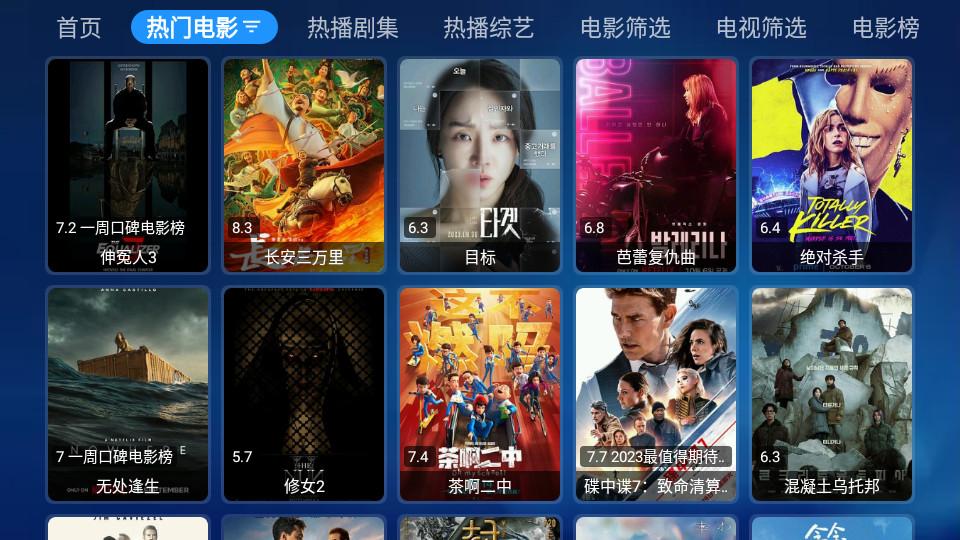960x540 pixels.
Task: Go to the 热播综艺 tab
Action: point(489,27)
